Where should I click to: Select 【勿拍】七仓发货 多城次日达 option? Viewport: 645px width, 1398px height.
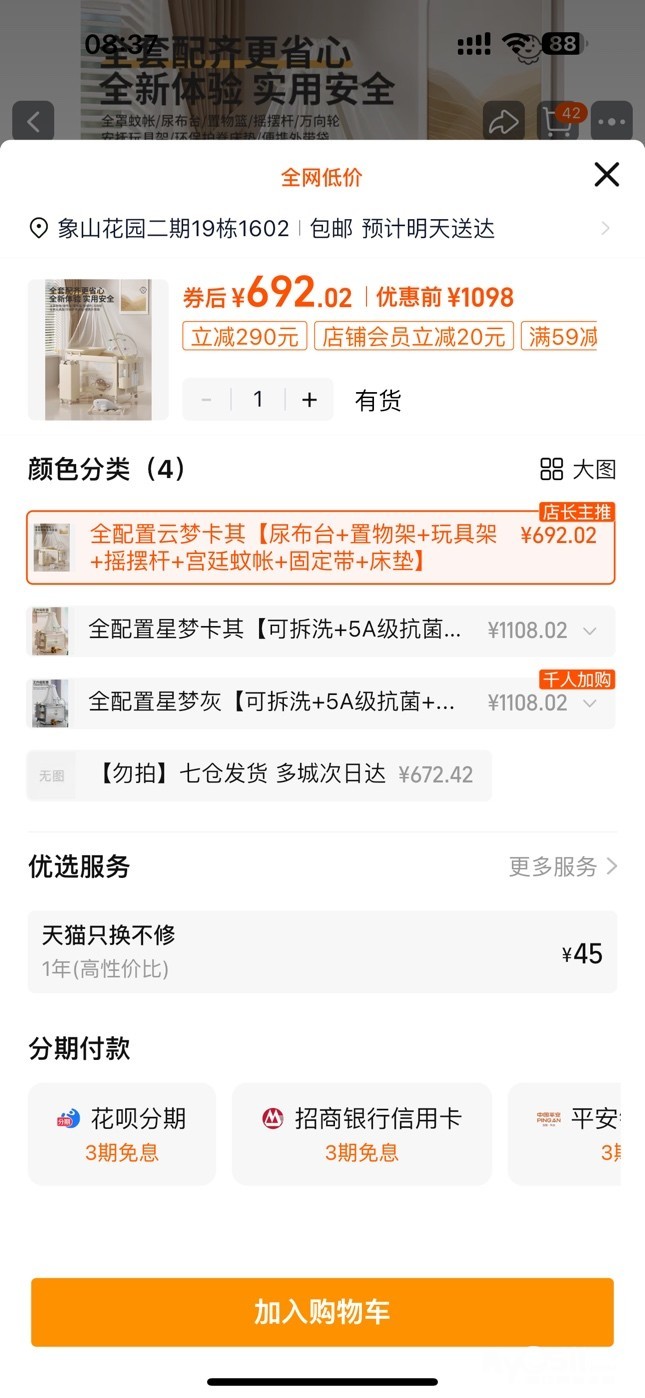pos(260,775)
